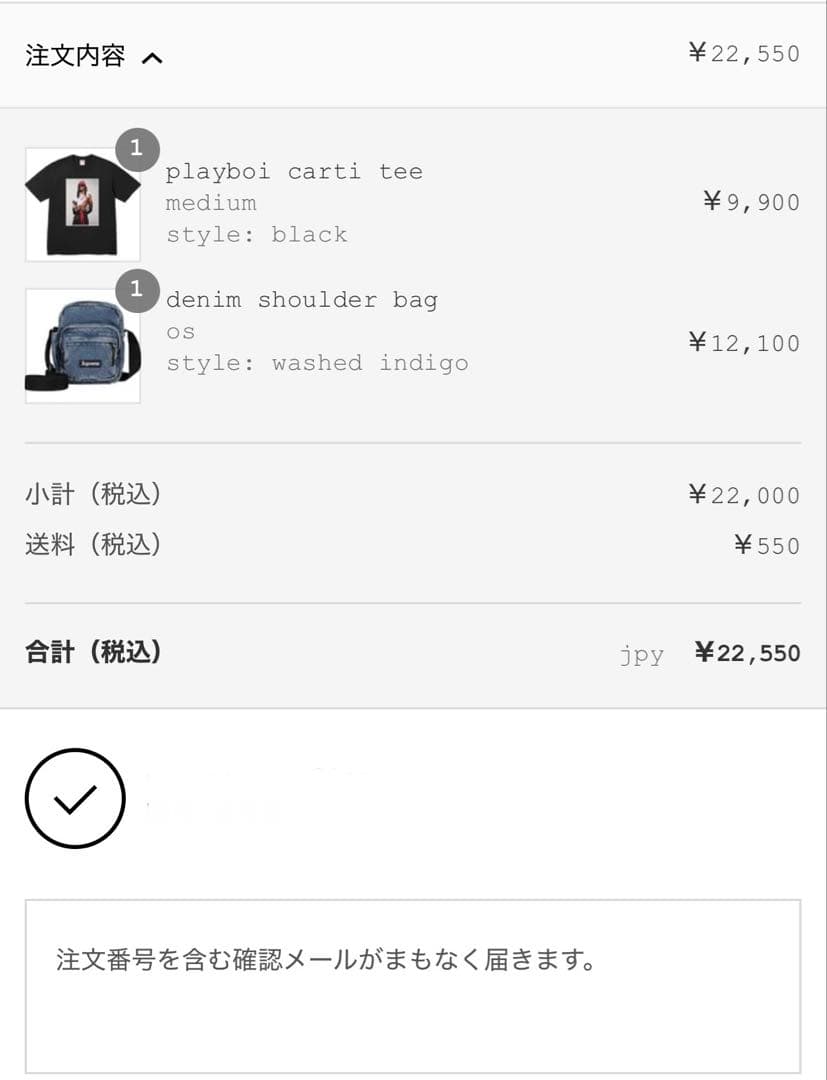Click the playboi carti tee product thumbnail

[x=82, y=202]
